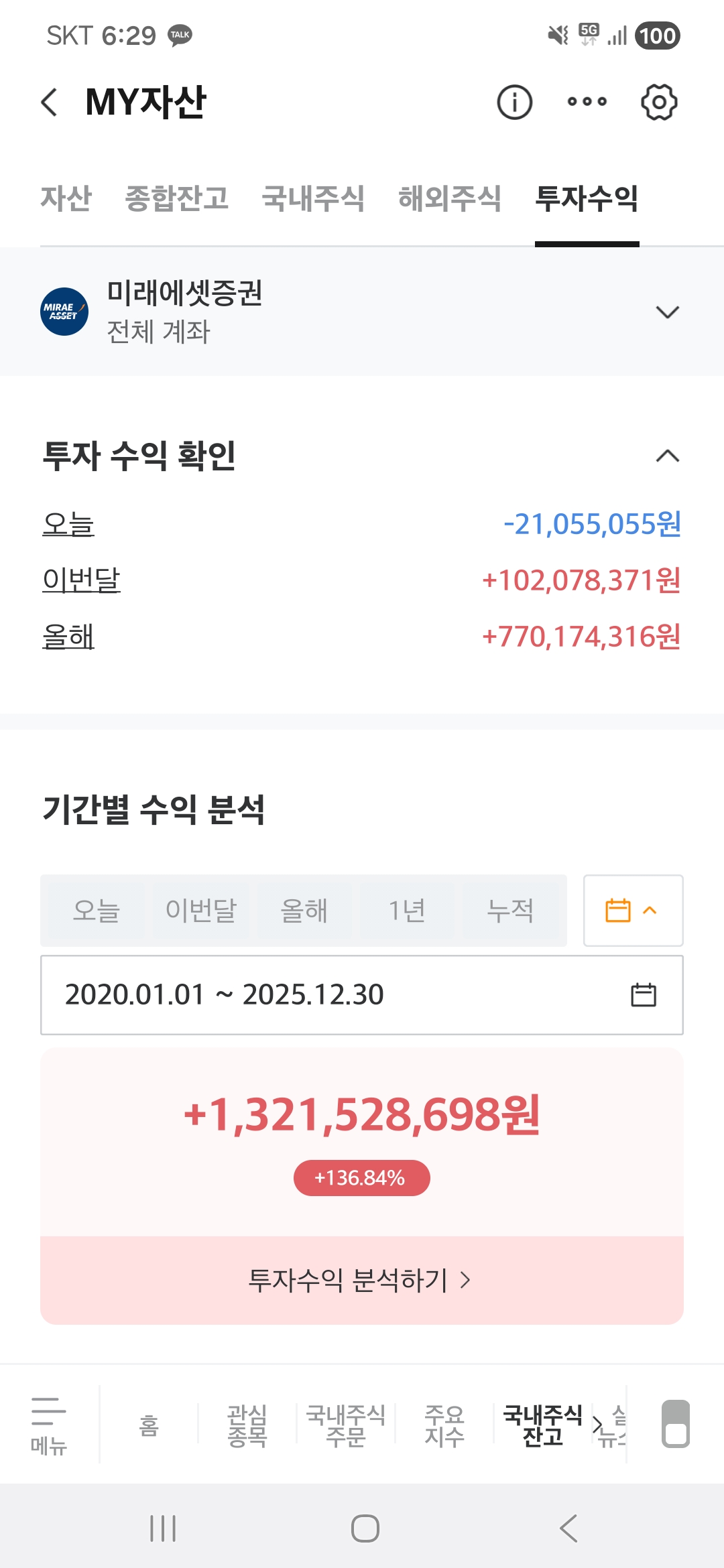Collapse the 투자 수익 확인 section
Viewport: 724px width, 1568px height.
point(667,456)
